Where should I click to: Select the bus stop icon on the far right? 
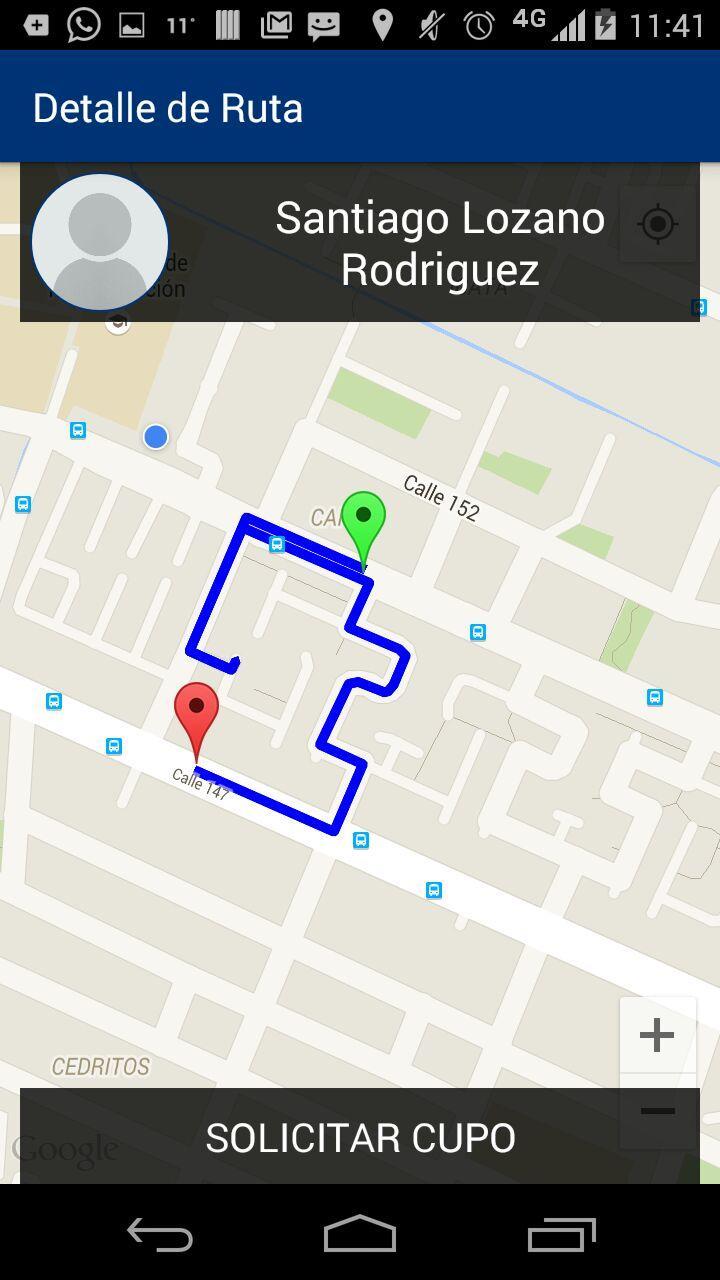(x=654, y=698)
